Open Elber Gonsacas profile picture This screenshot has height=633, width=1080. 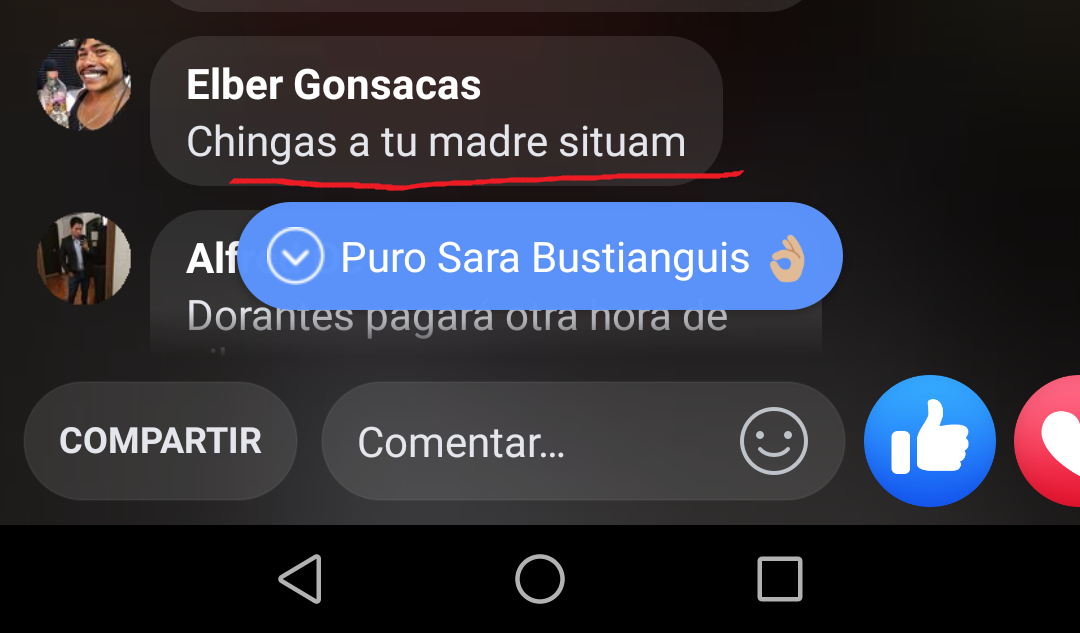[x=84, y=85]
